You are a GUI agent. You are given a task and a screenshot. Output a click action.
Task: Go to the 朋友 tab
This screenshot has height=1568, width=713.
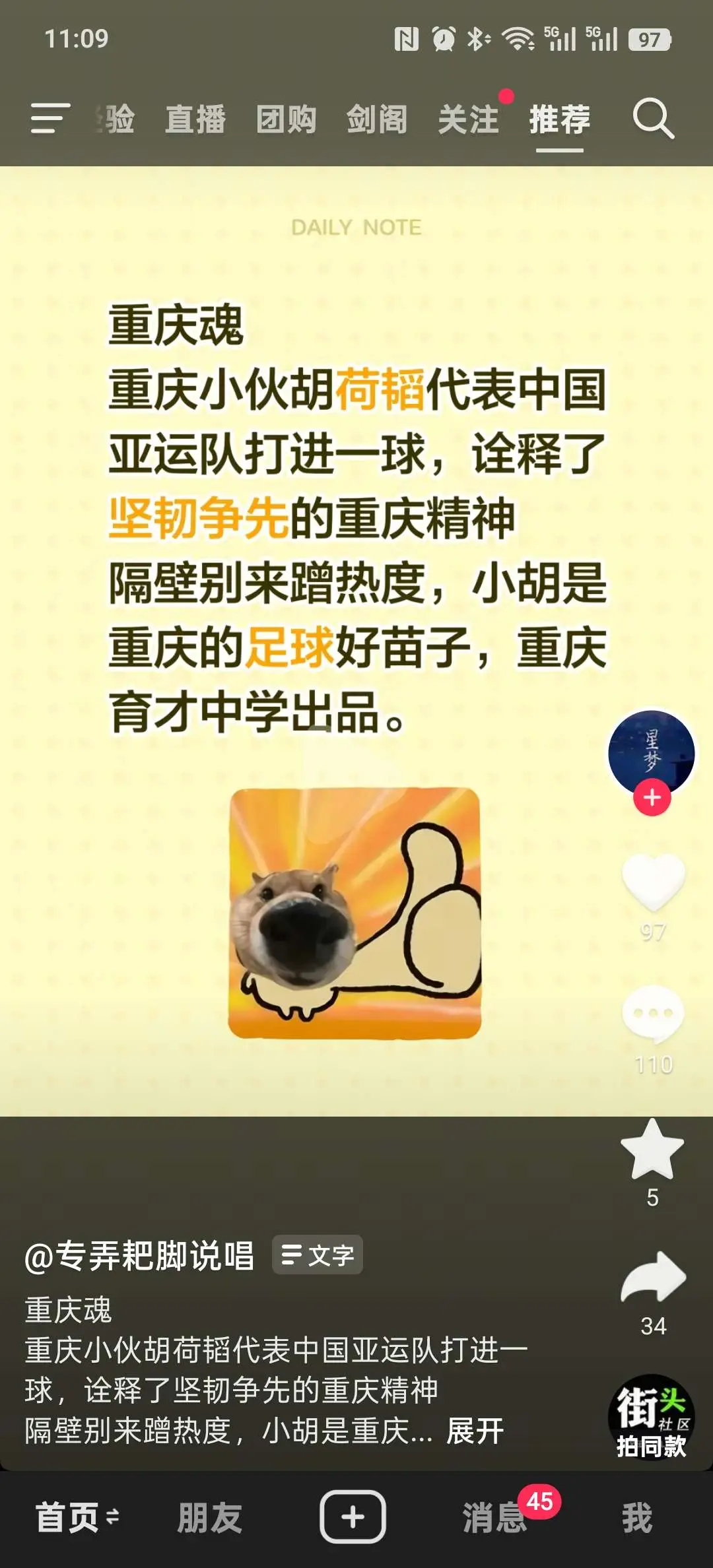coord(210,1517)
